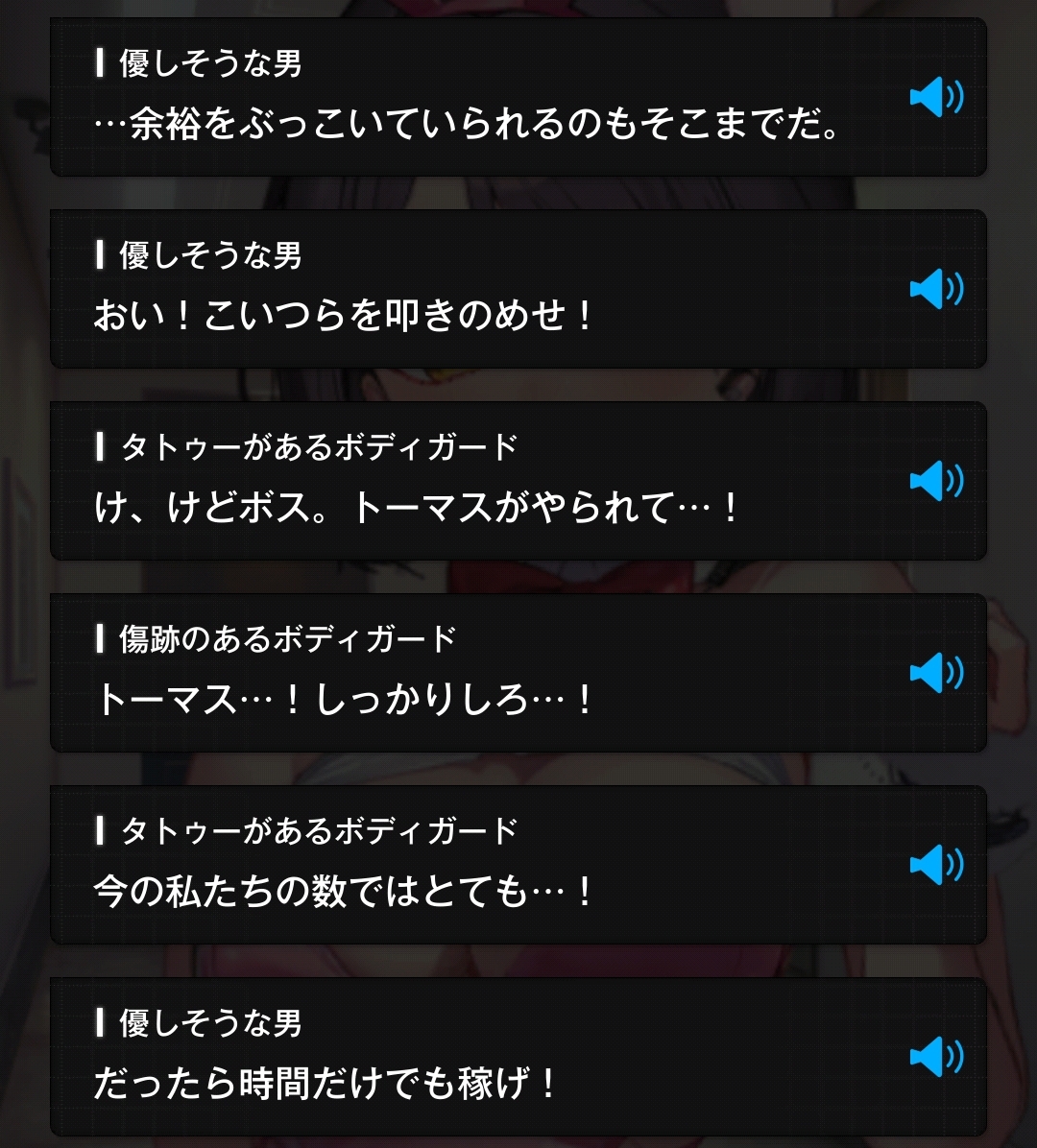Play voice for 'トーマス…！しっかりしろ…！'
Viewport: 1037px width, 1148px height.
tap(935, 673)
